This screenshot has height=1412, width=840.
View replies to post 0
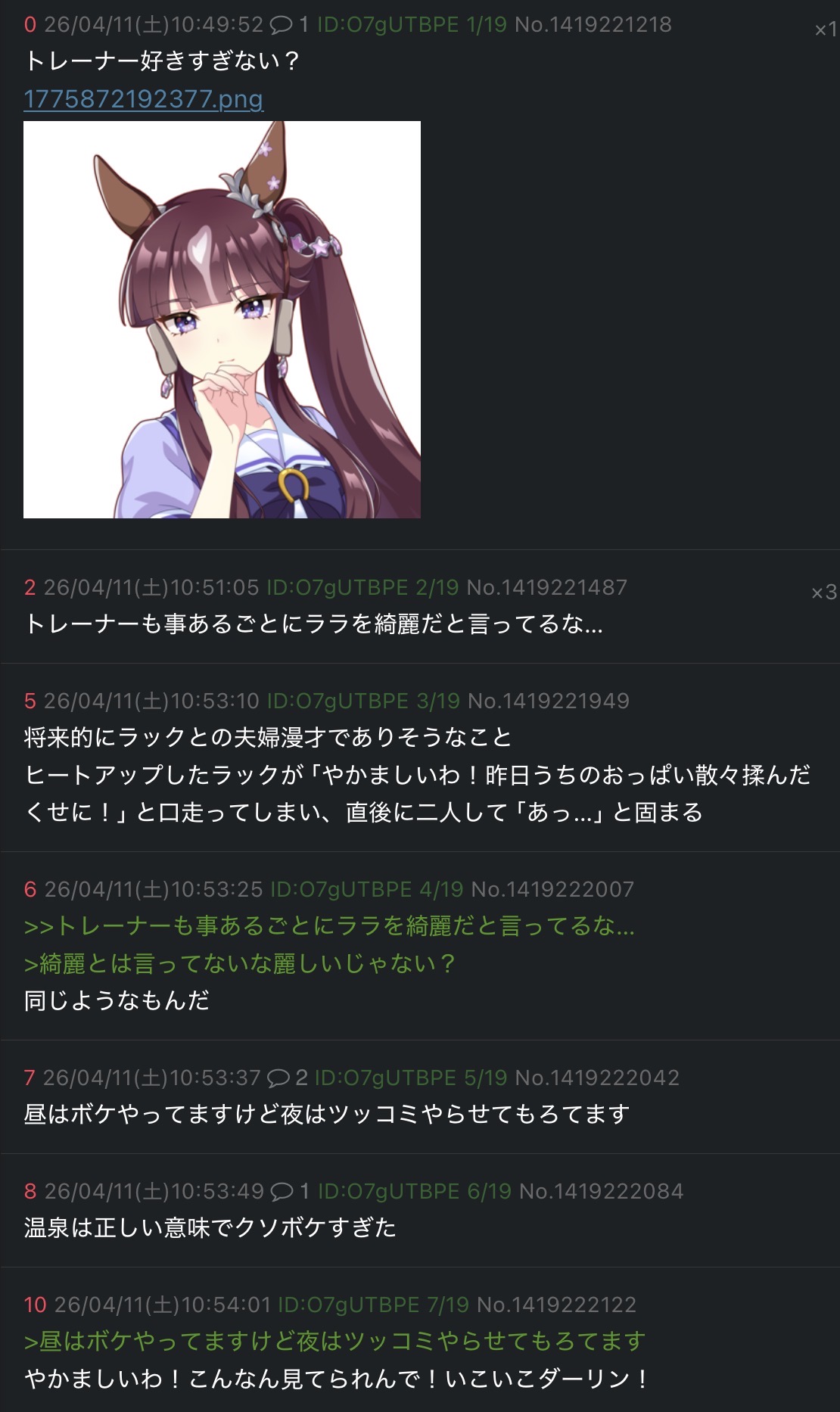pos(289,25)
